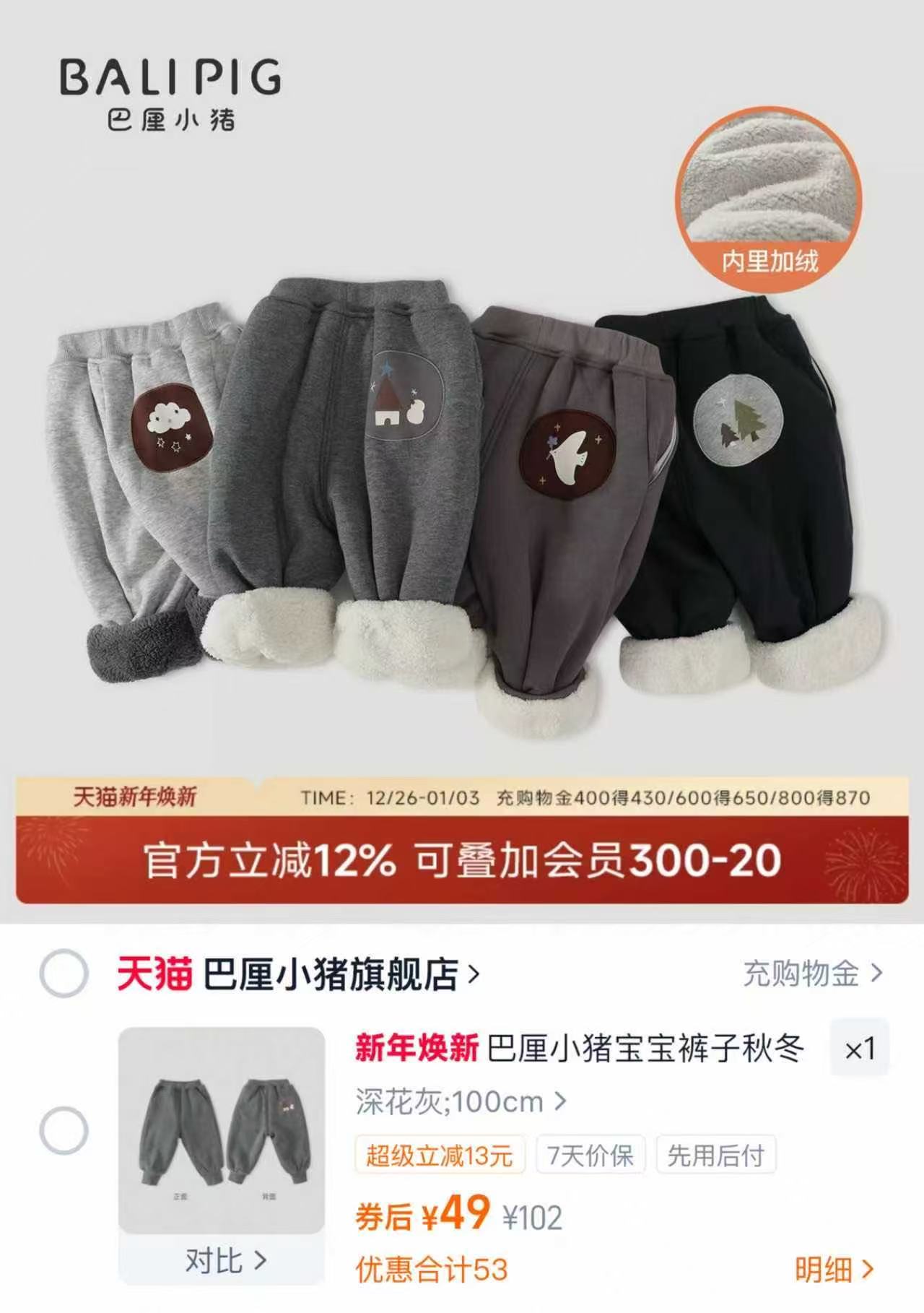Click the BALIPIG brand logo
This screenshot has height=1313, width=924.
tap(170, 91)
